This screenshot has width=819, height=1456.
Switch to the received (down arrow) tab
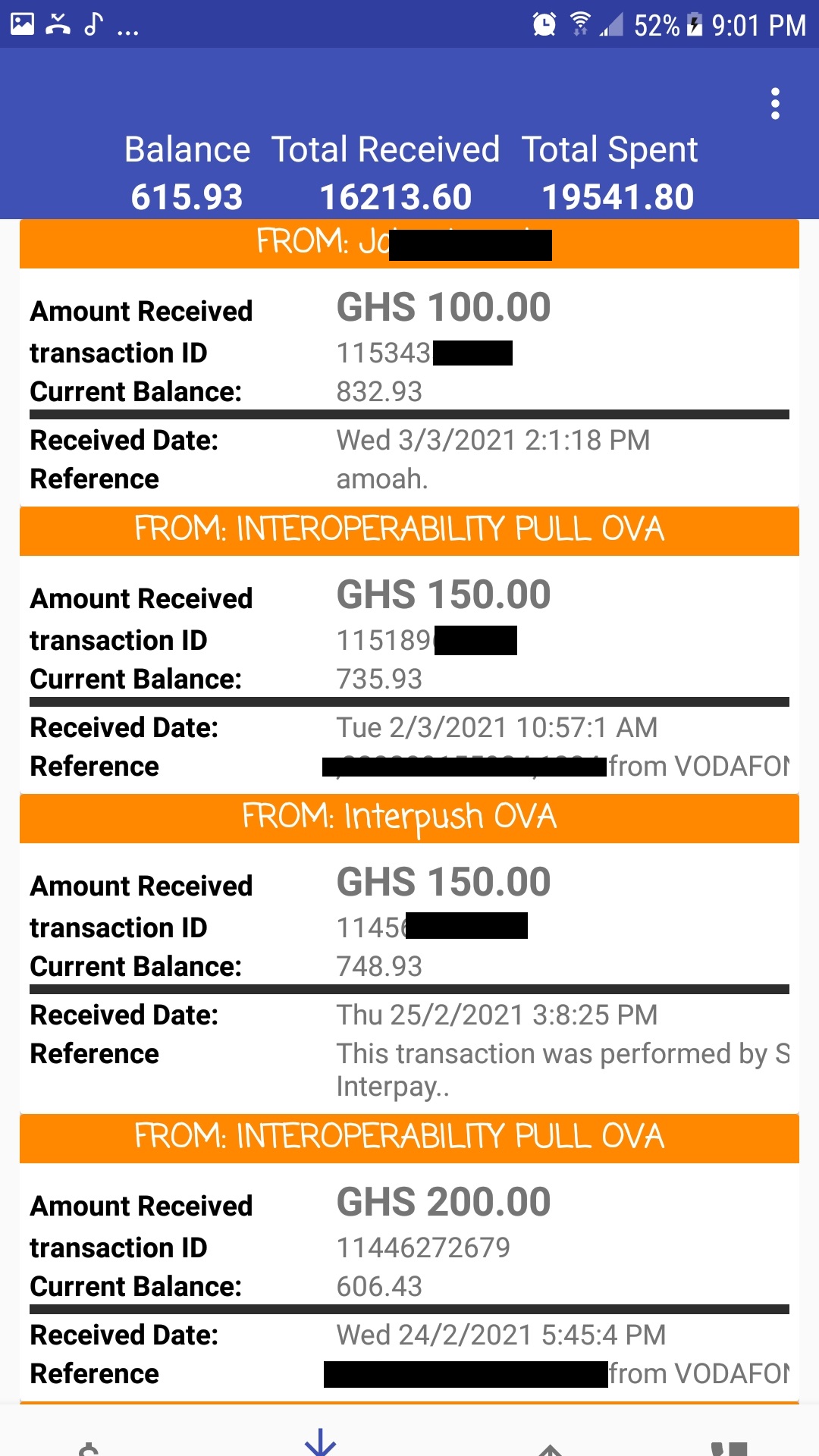(320, 1441)
